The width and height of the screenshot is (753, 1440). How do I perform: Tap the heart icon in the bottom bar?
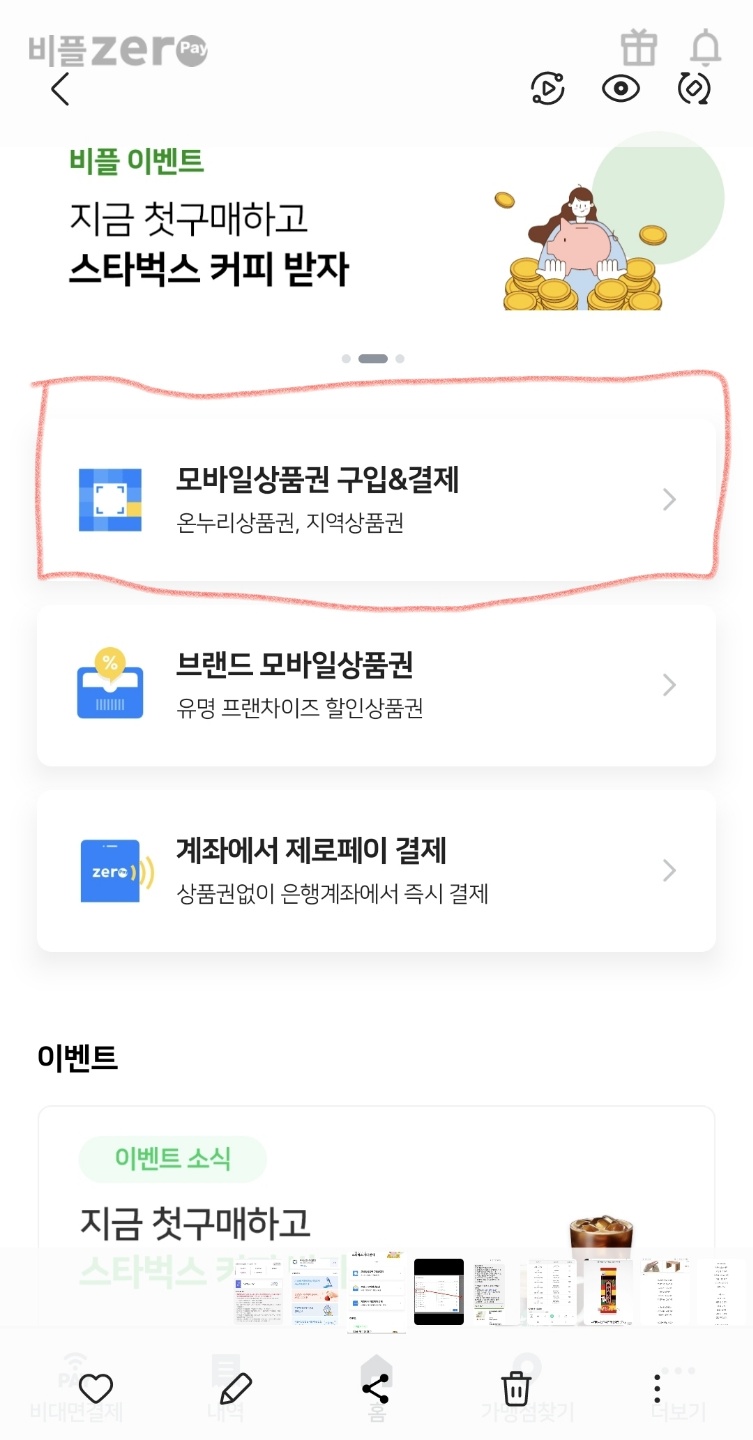[x=96, y=1387]
